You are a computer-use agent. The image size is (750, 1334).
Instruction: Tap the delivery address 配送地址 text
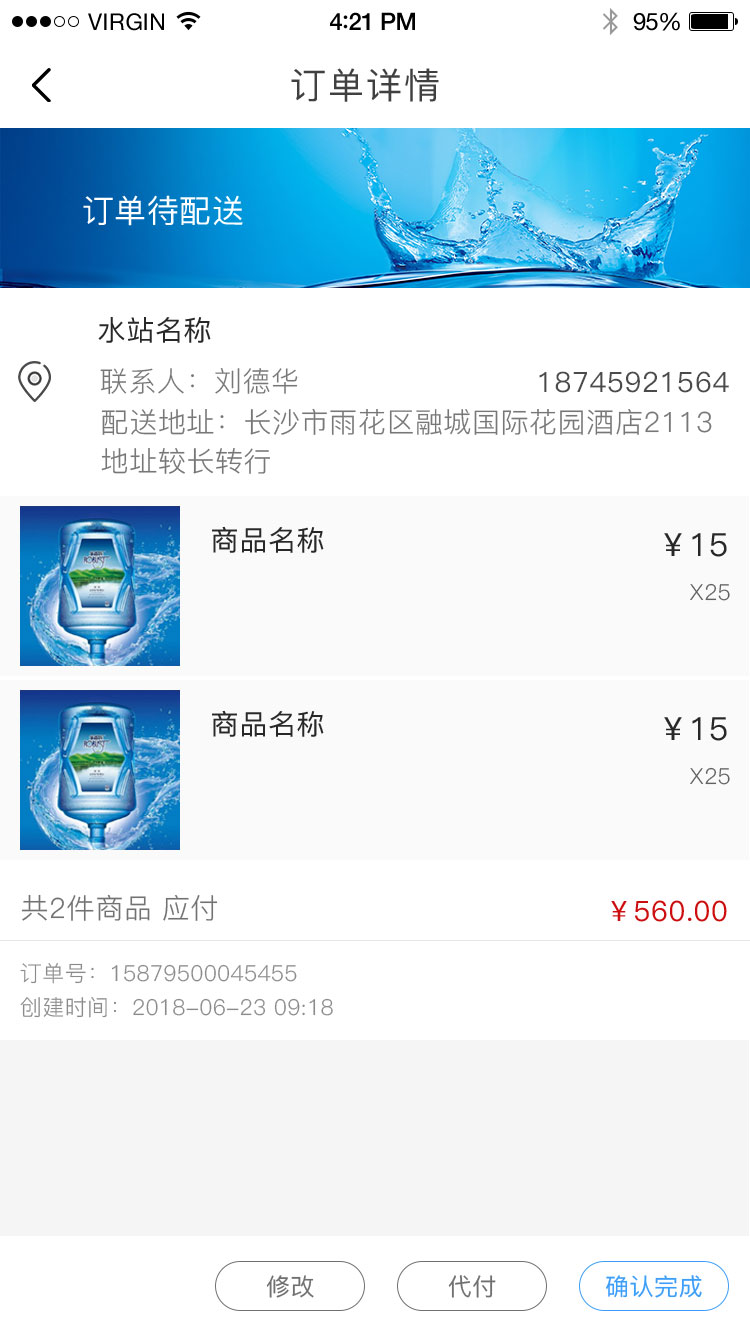click(400, 422)
